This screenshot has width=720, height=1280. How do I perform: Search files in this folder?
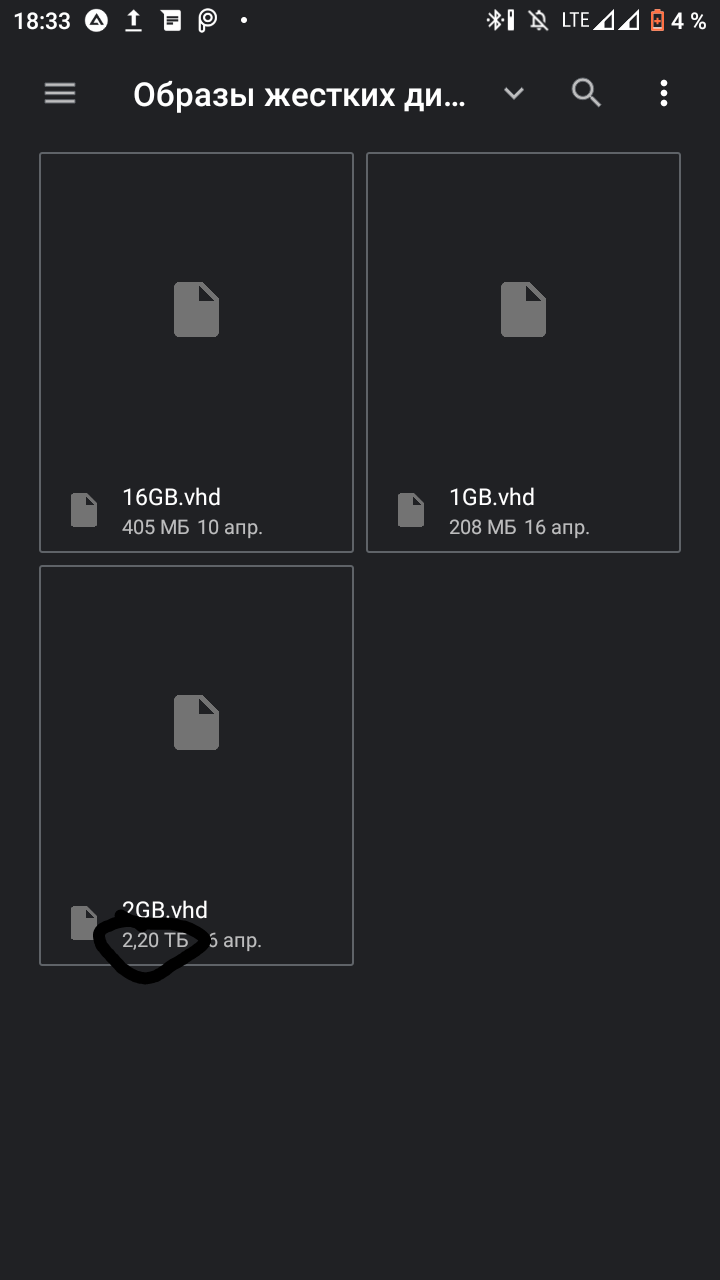pos(586,94)
